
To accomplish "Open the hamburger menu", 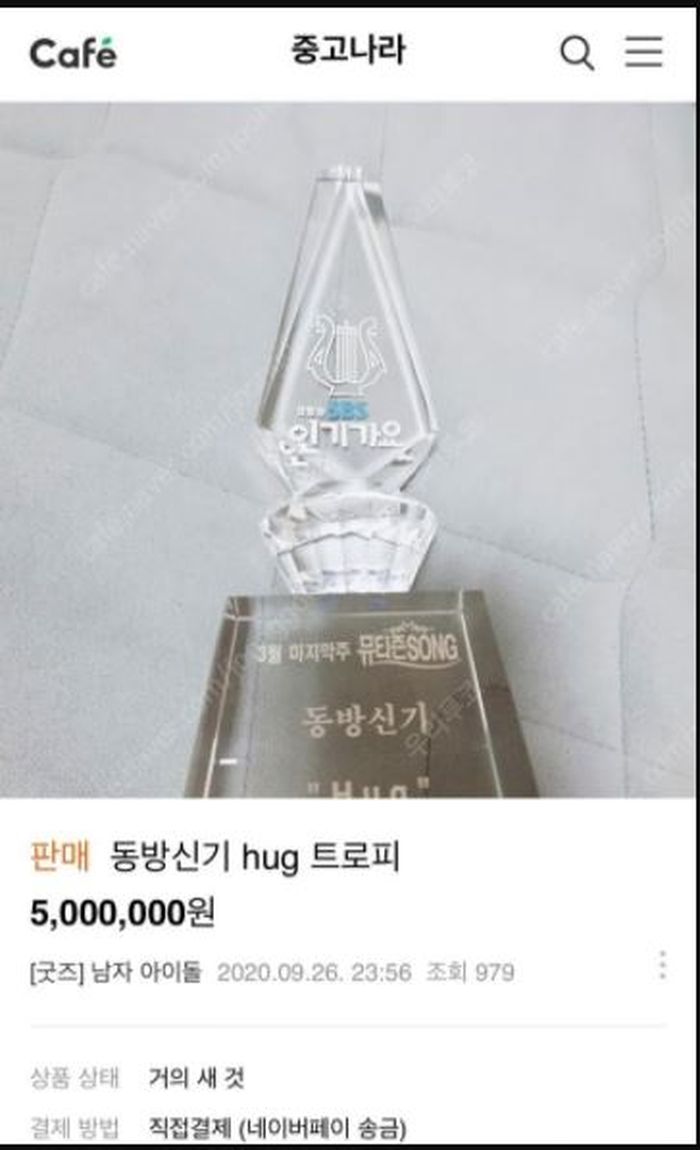I will [644, 52].
